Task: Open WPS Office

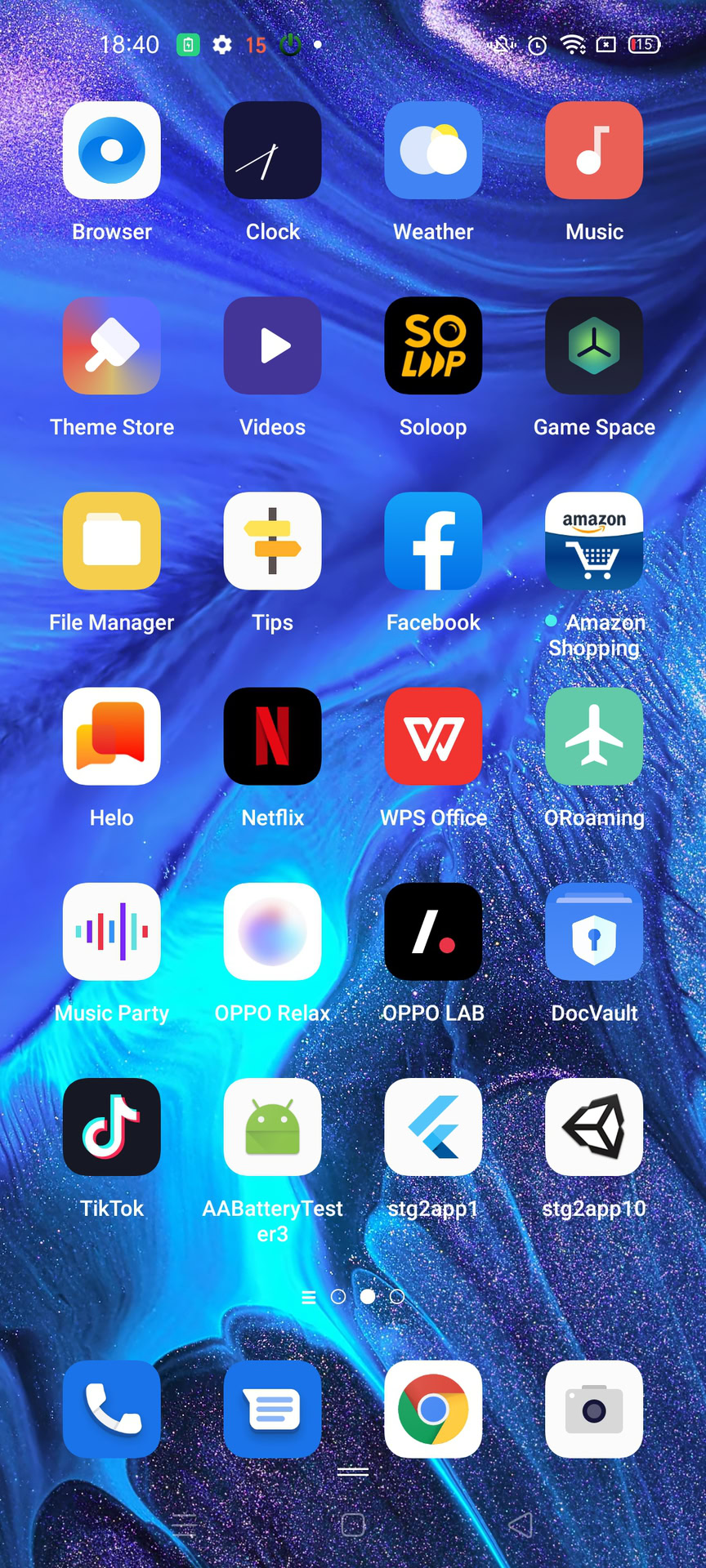Action: coord(433,737)
